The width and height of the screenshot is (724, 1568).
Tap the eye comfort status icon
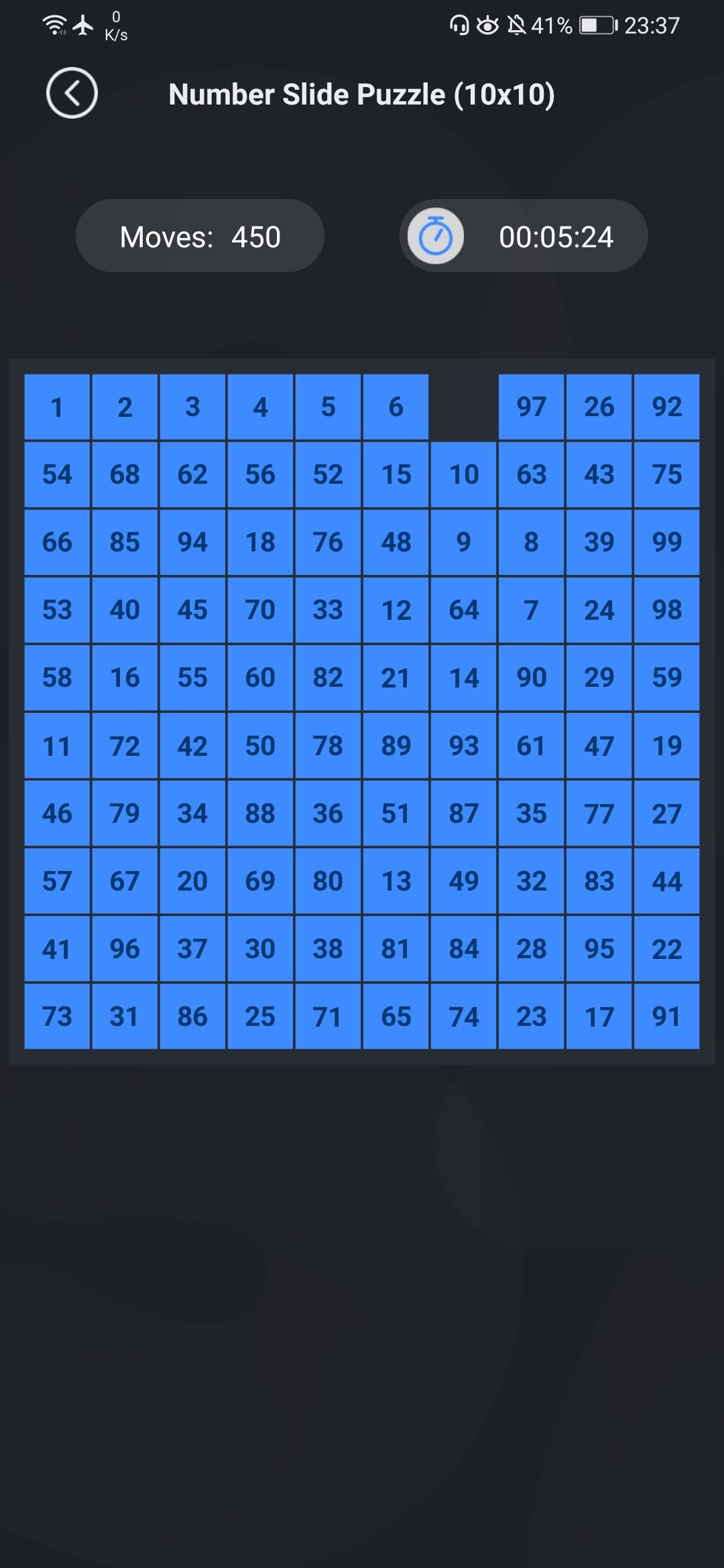click(x=486, y=24)
